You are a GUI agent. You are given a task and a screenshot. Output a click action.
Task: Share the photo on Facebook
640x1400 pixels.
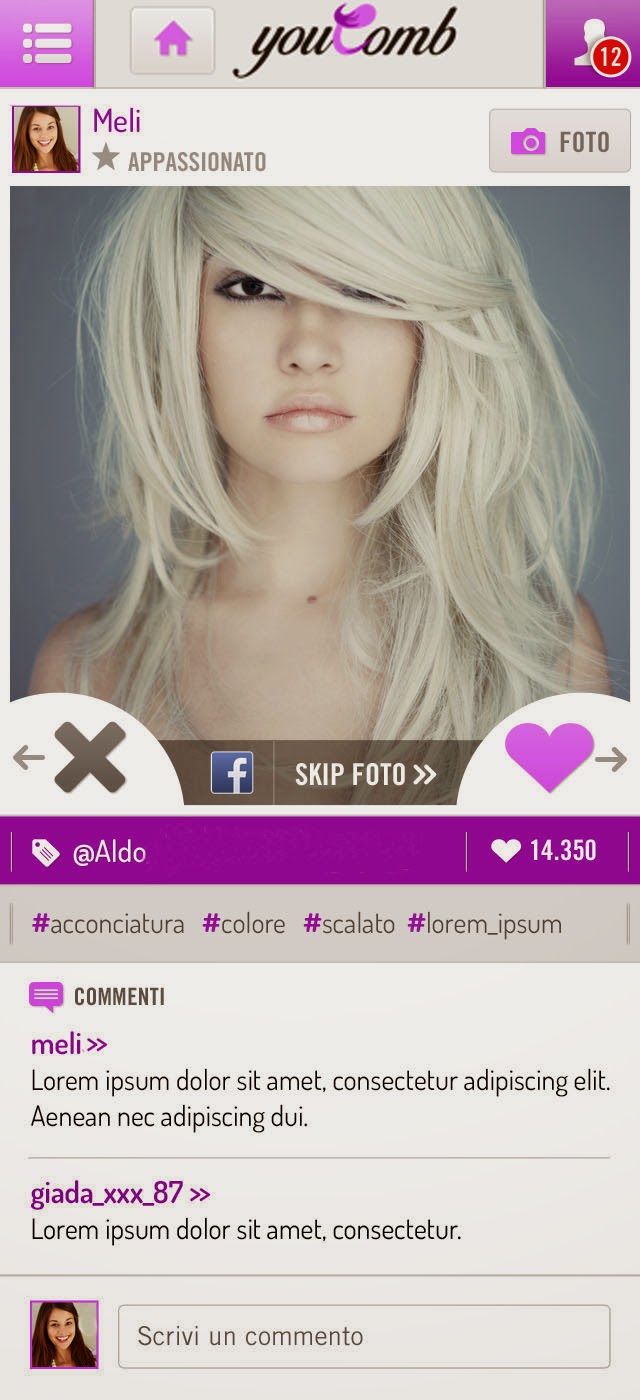[232, 773]
